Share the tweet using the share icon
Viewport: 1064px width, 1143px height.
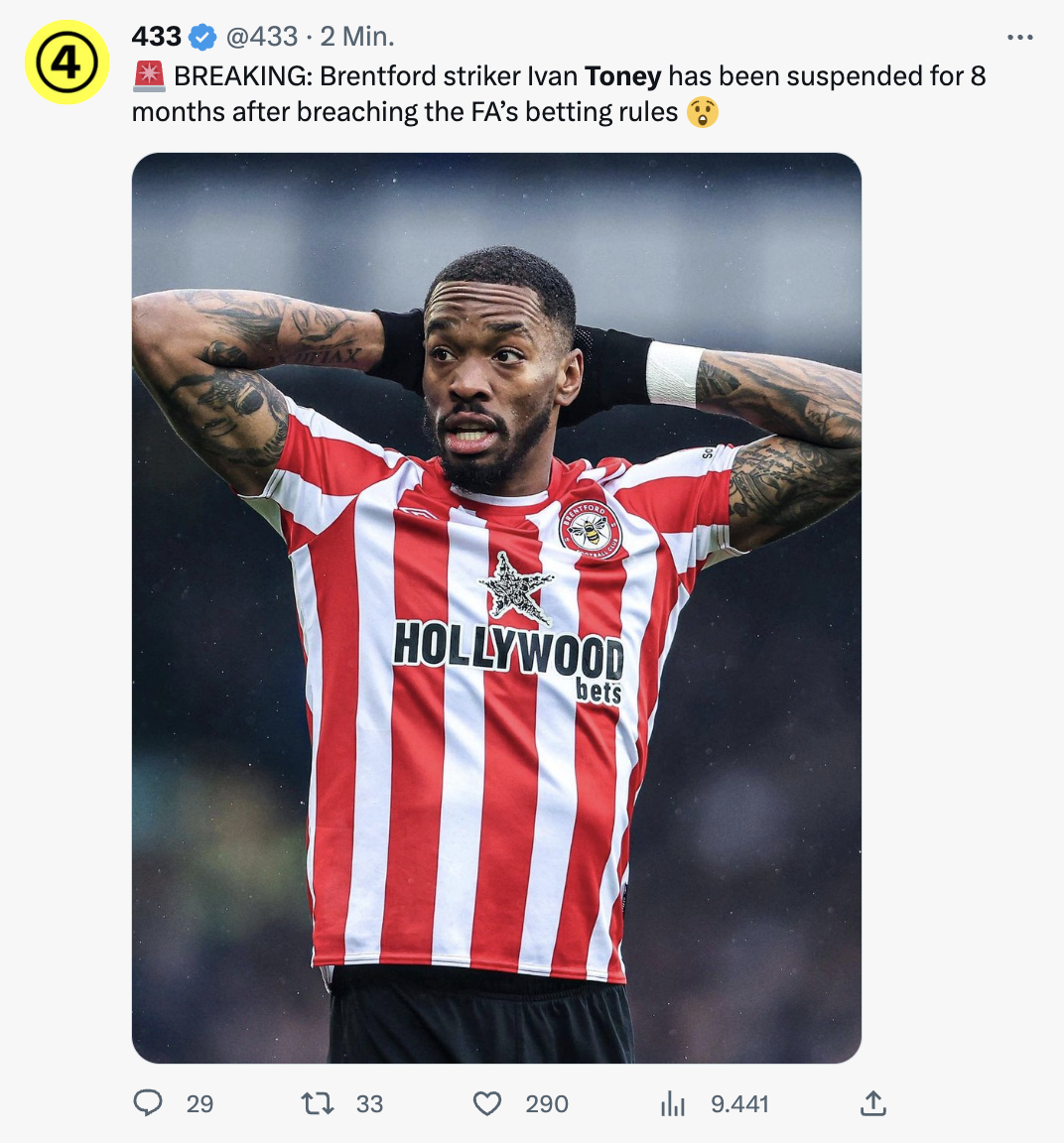coord(872,1103)
